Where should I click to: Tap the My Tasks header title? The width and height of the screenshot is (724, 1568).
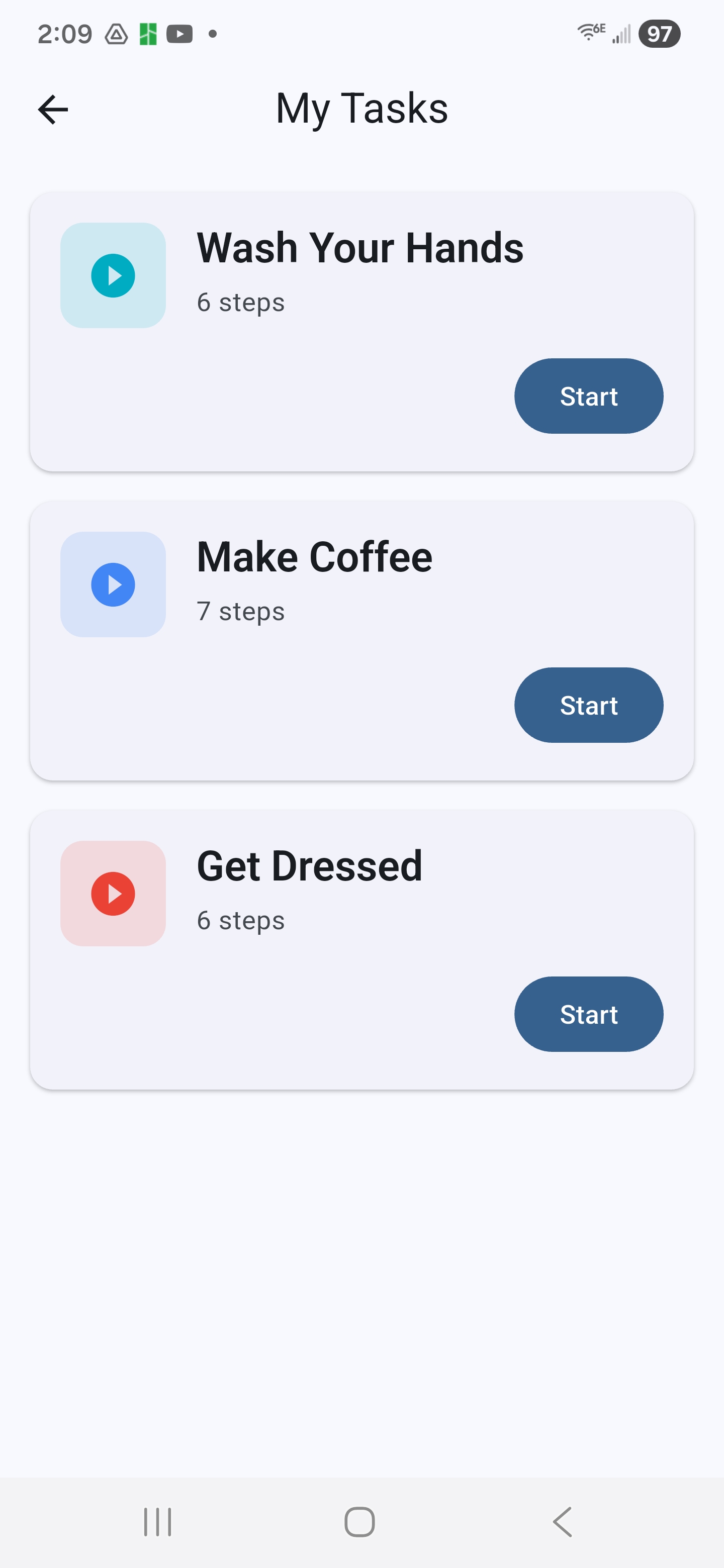click(x=361, y=109)
